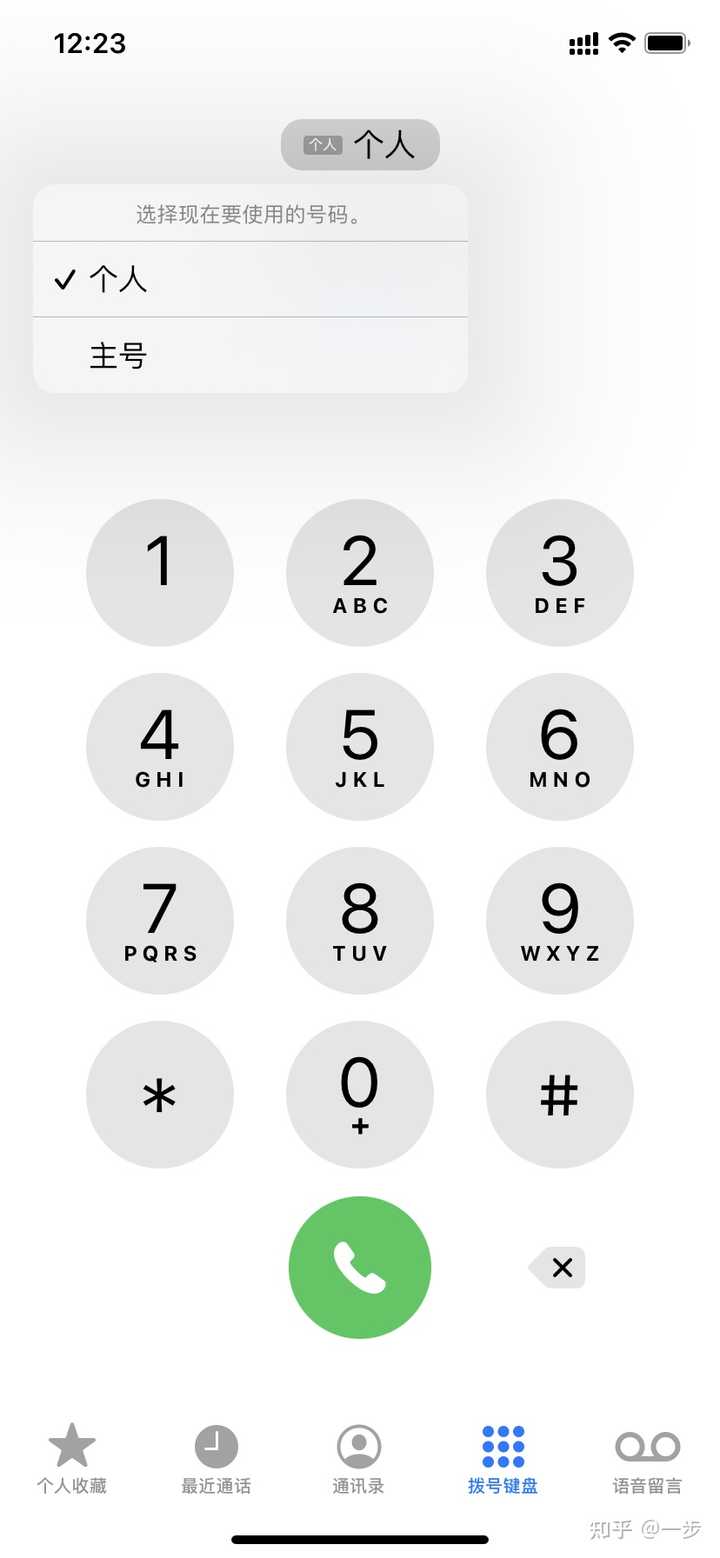Dial the 7 PQRS key
Screen dimensions: 720x1558
pyautogui.click(x=160, y=920)
